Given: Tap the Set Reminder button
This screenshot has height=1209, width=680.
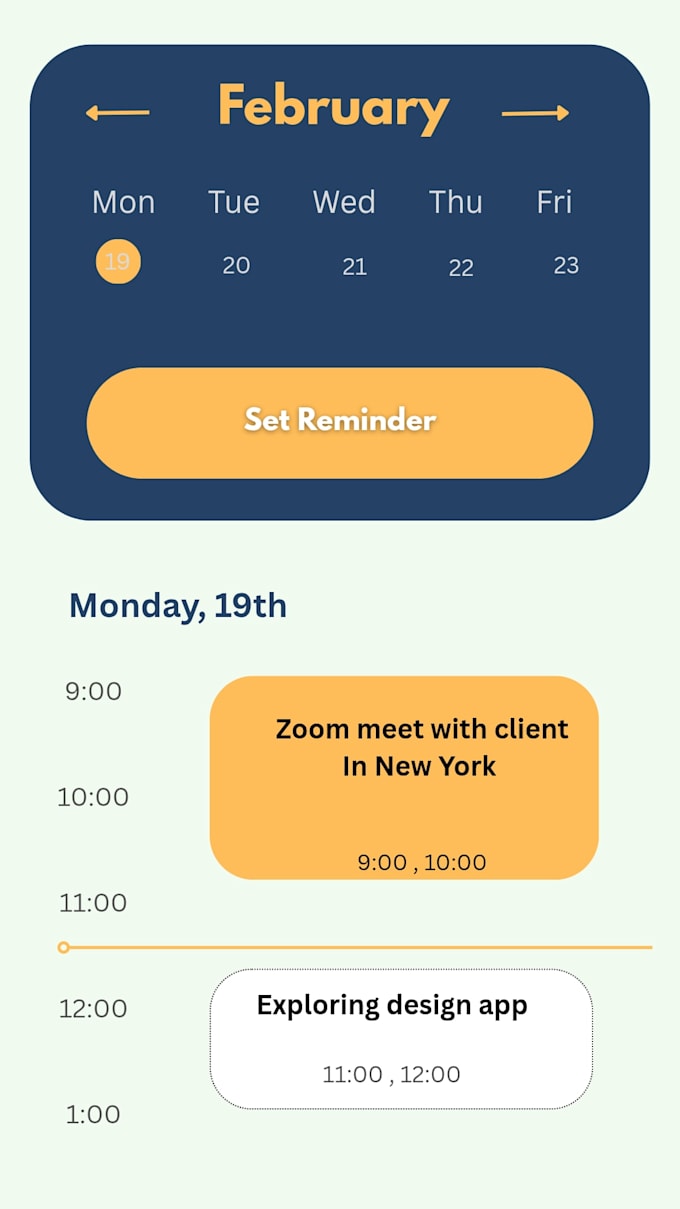Looking at the screenshot, I should tap(340, 422).
